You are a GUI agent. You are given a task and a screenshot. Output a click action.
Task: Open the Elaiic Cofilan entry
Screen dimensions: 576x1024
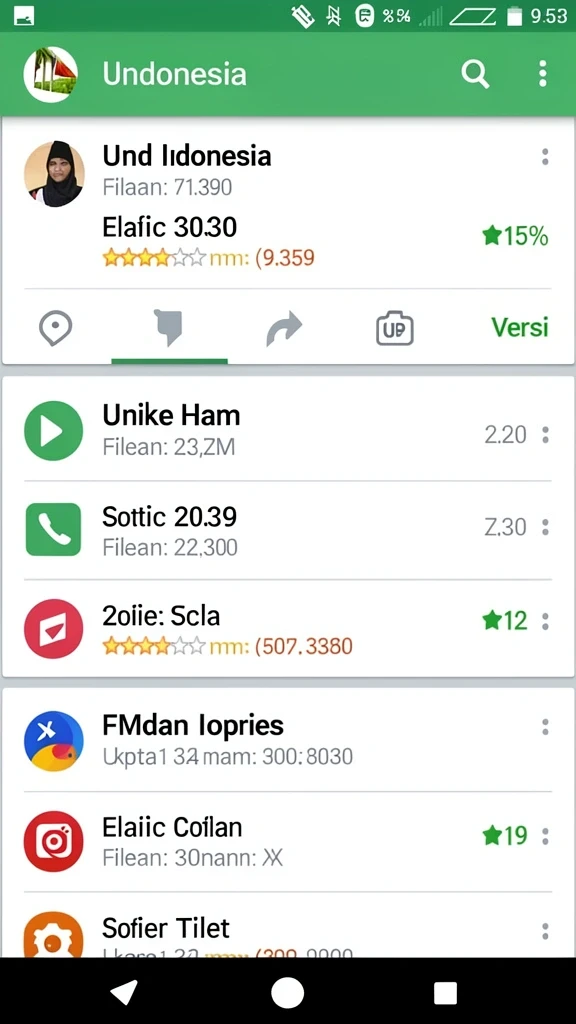tap(288, 842)
